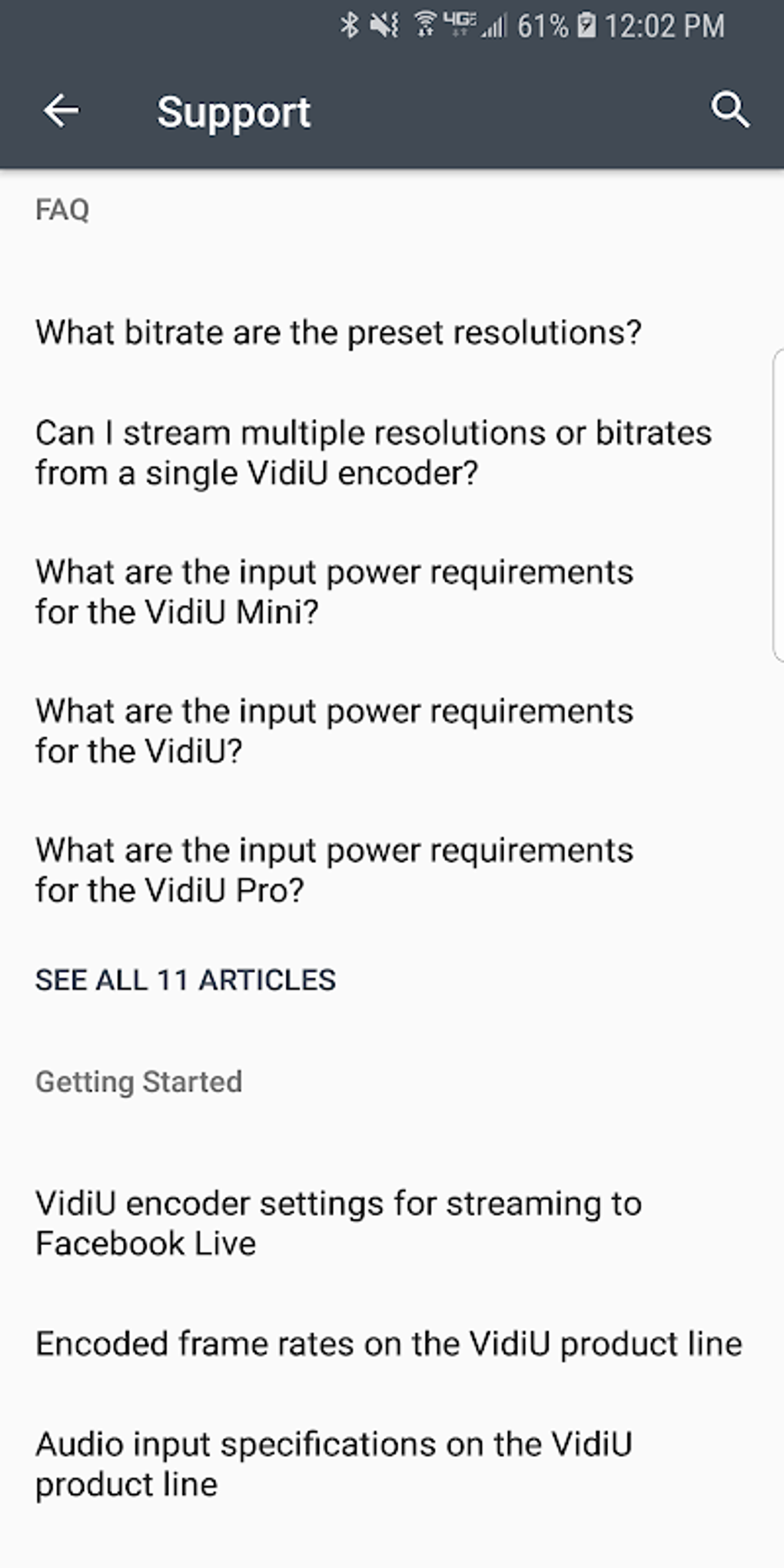This screenshot has width=784, height=1568.
Task: Open the search icon in the app bar
Action: [729, 110]
